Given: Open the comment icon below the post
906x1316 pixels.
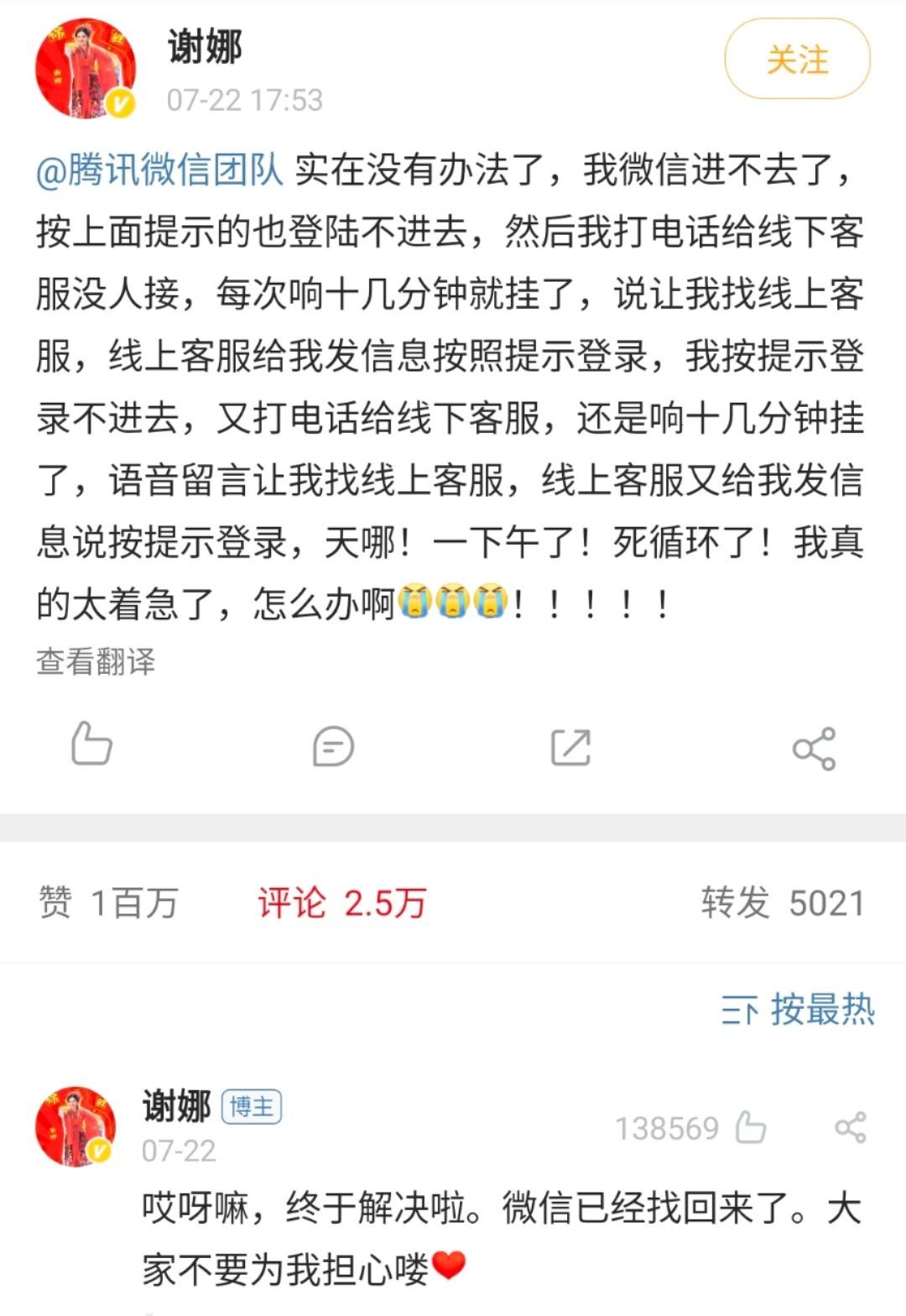Looking at the screenshot, I should pos(333,747).
